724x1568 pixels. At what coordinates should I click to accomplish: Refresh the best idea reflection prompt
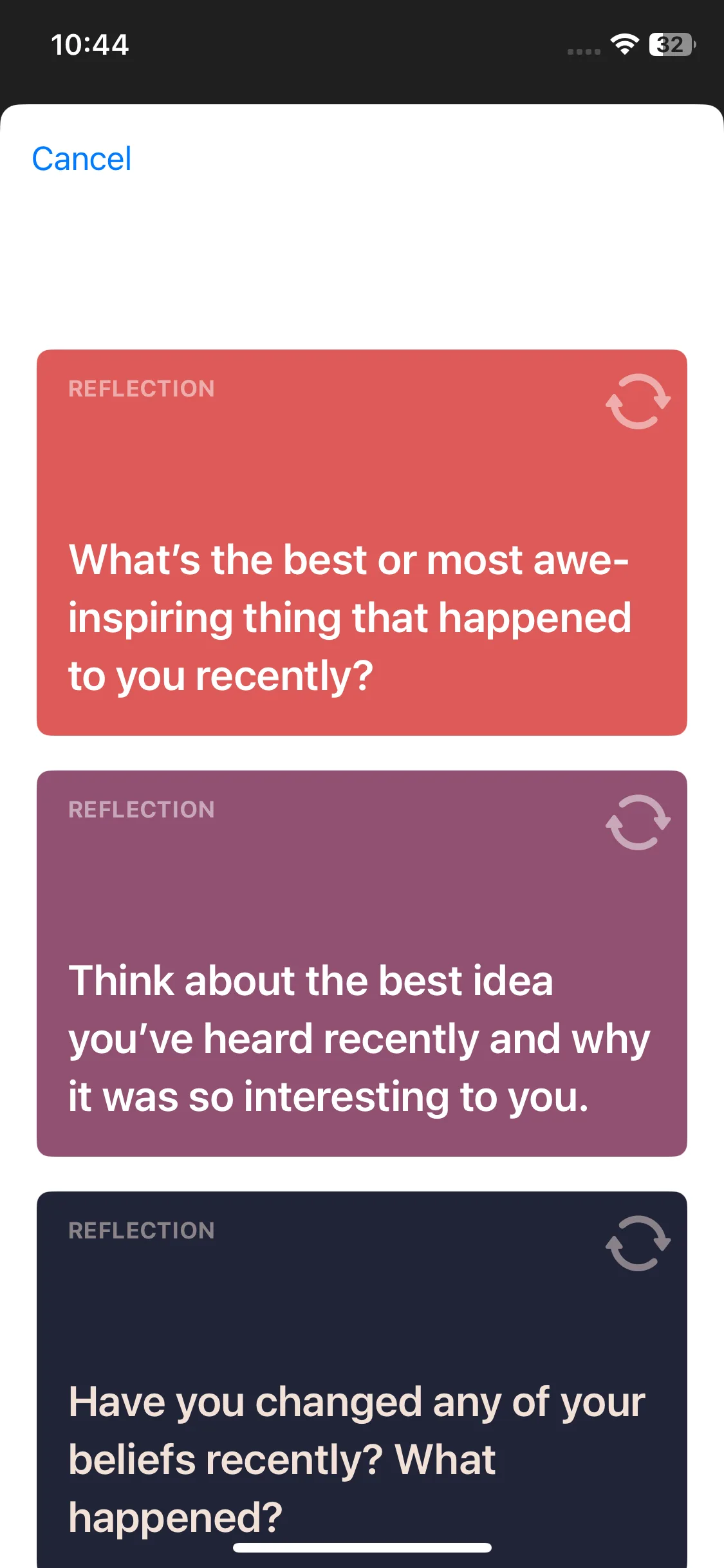(638, 823)
